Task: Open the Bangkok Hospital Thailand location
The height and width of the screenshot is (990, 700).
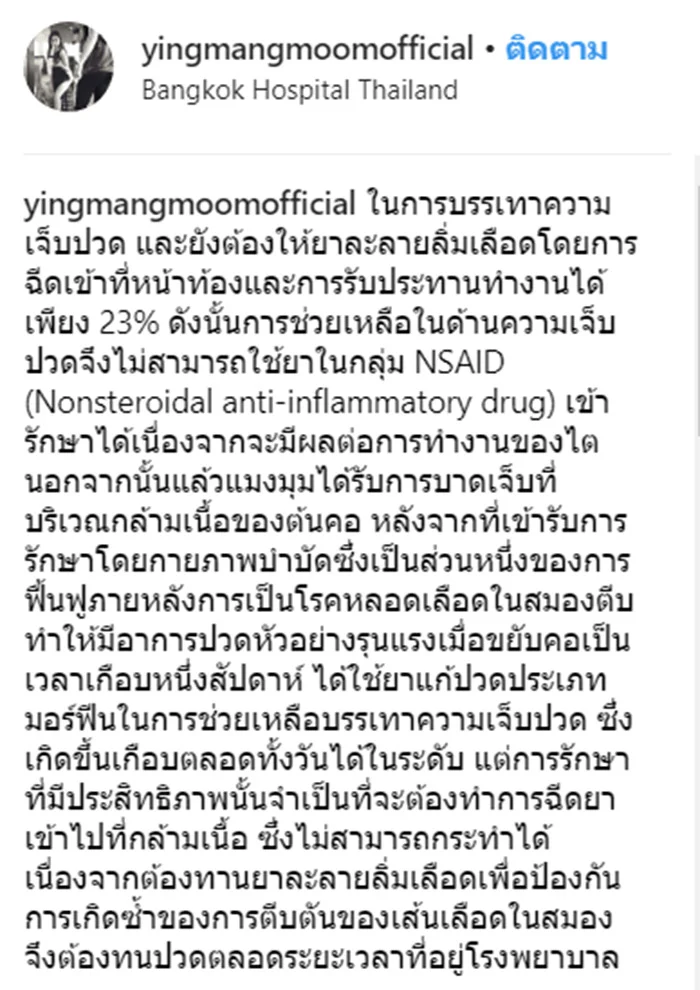Action: [299, 90]
